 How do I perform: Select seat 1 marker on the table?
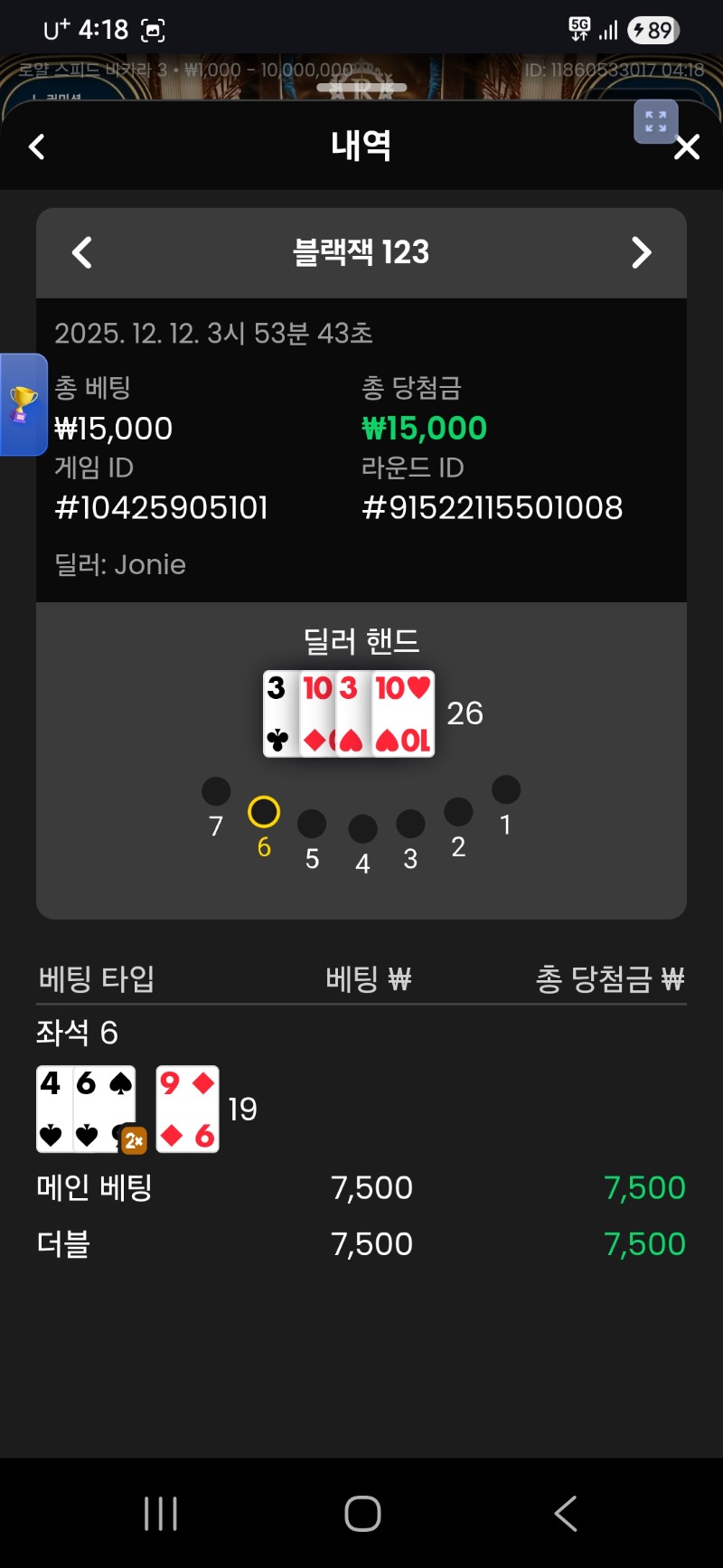(506, 789)
